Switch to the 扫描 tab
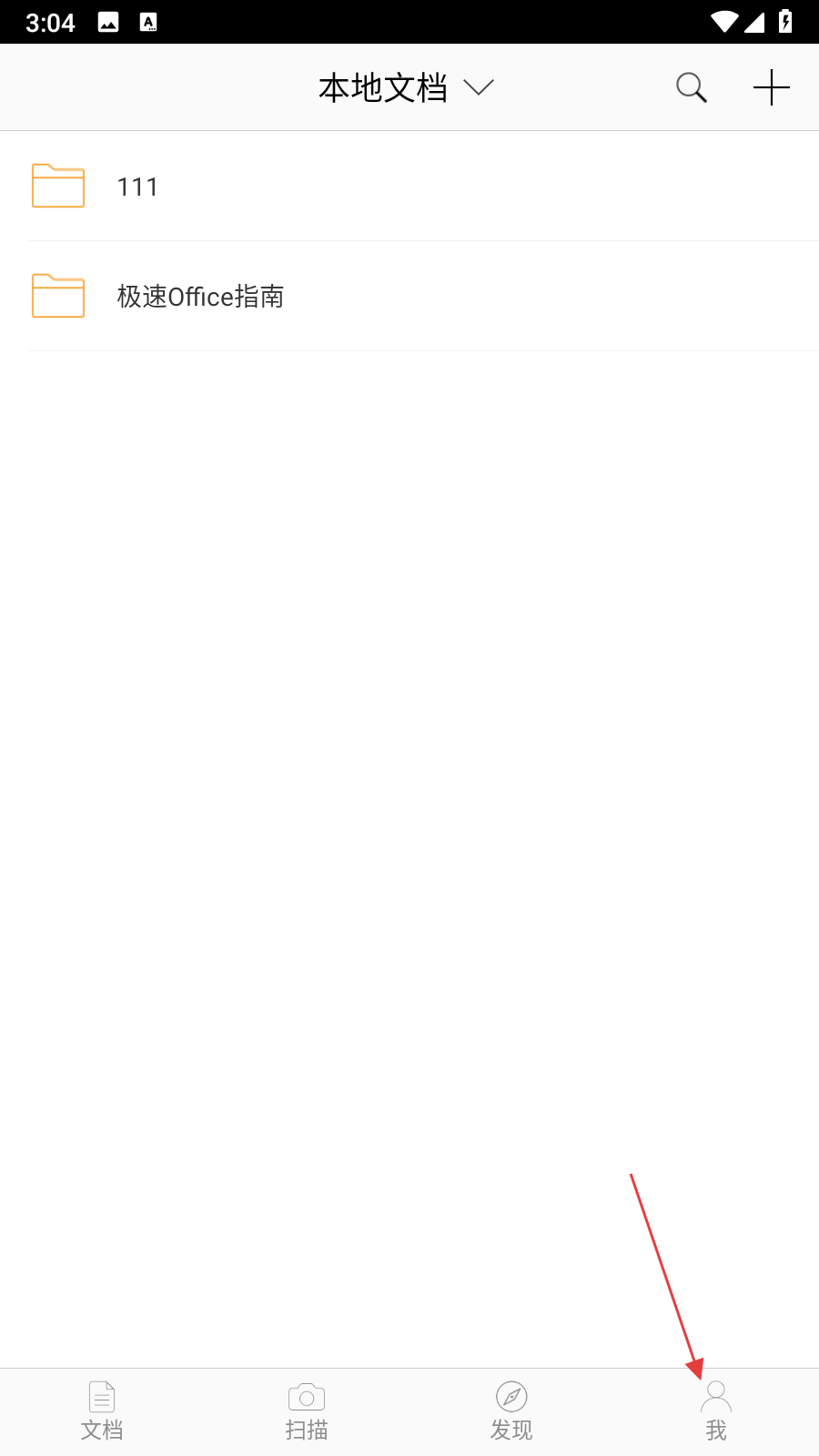This screenshot has height=1456, width=819. tap(307, 1411)
